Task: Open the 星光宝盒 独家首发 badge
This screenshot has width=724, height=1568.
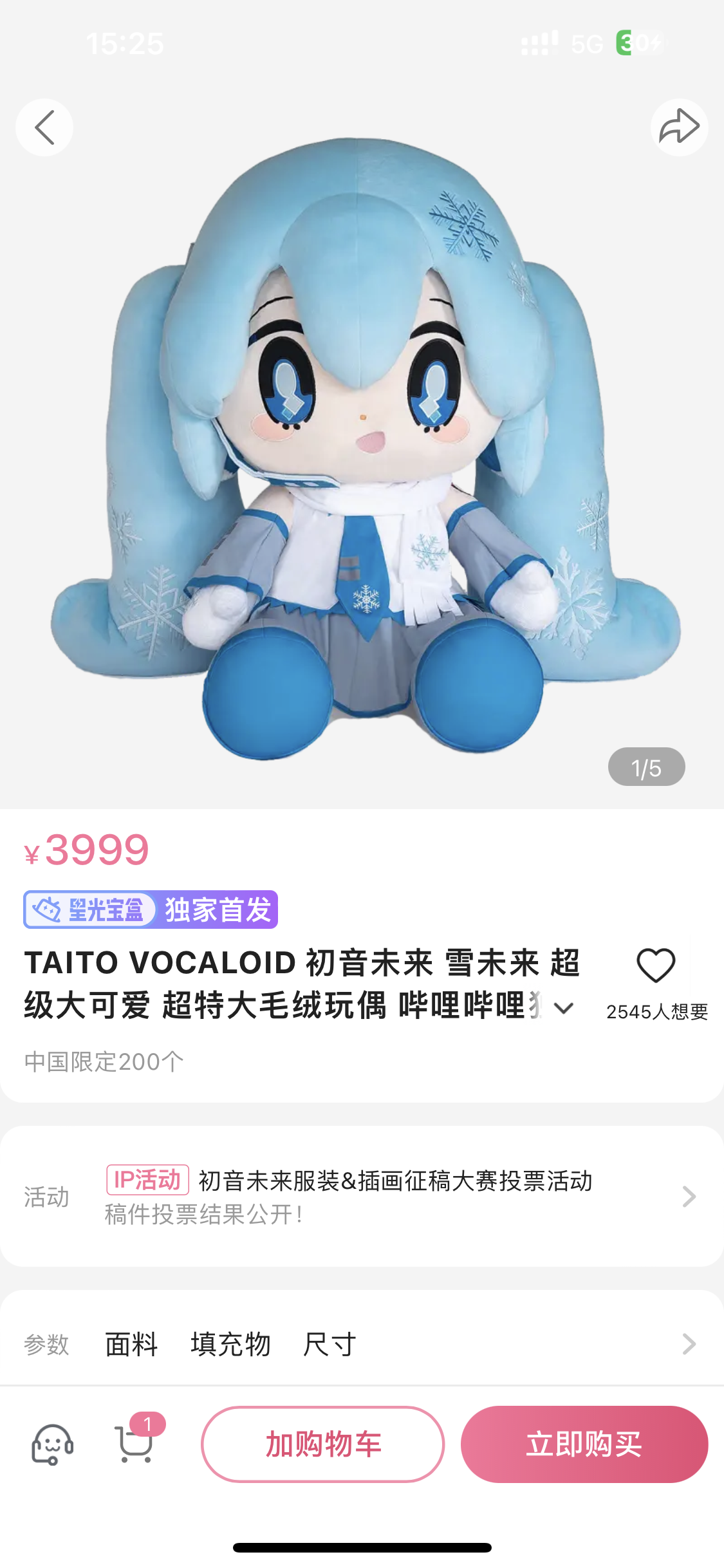Action: [151, 909]
